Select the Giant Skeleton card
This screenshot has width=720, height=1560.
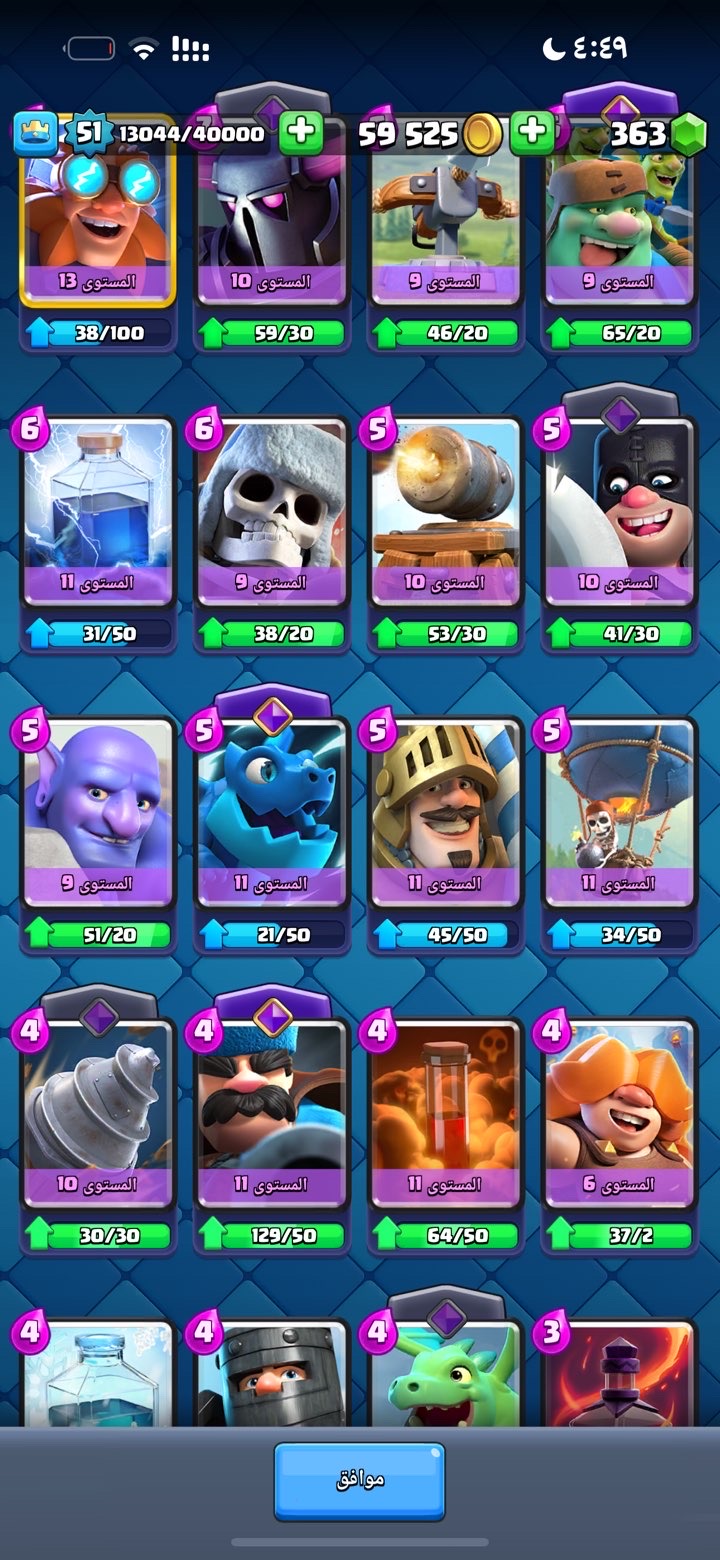point(271,515)
